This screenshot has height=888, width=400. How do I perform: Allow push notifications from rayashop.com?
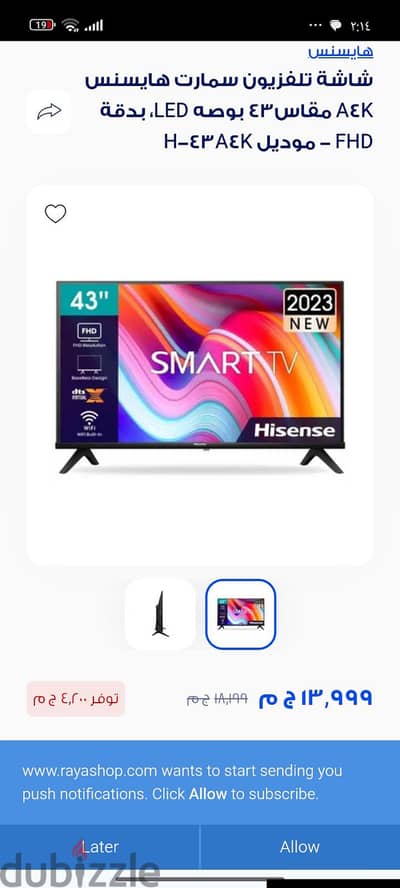tap(300, 847)
